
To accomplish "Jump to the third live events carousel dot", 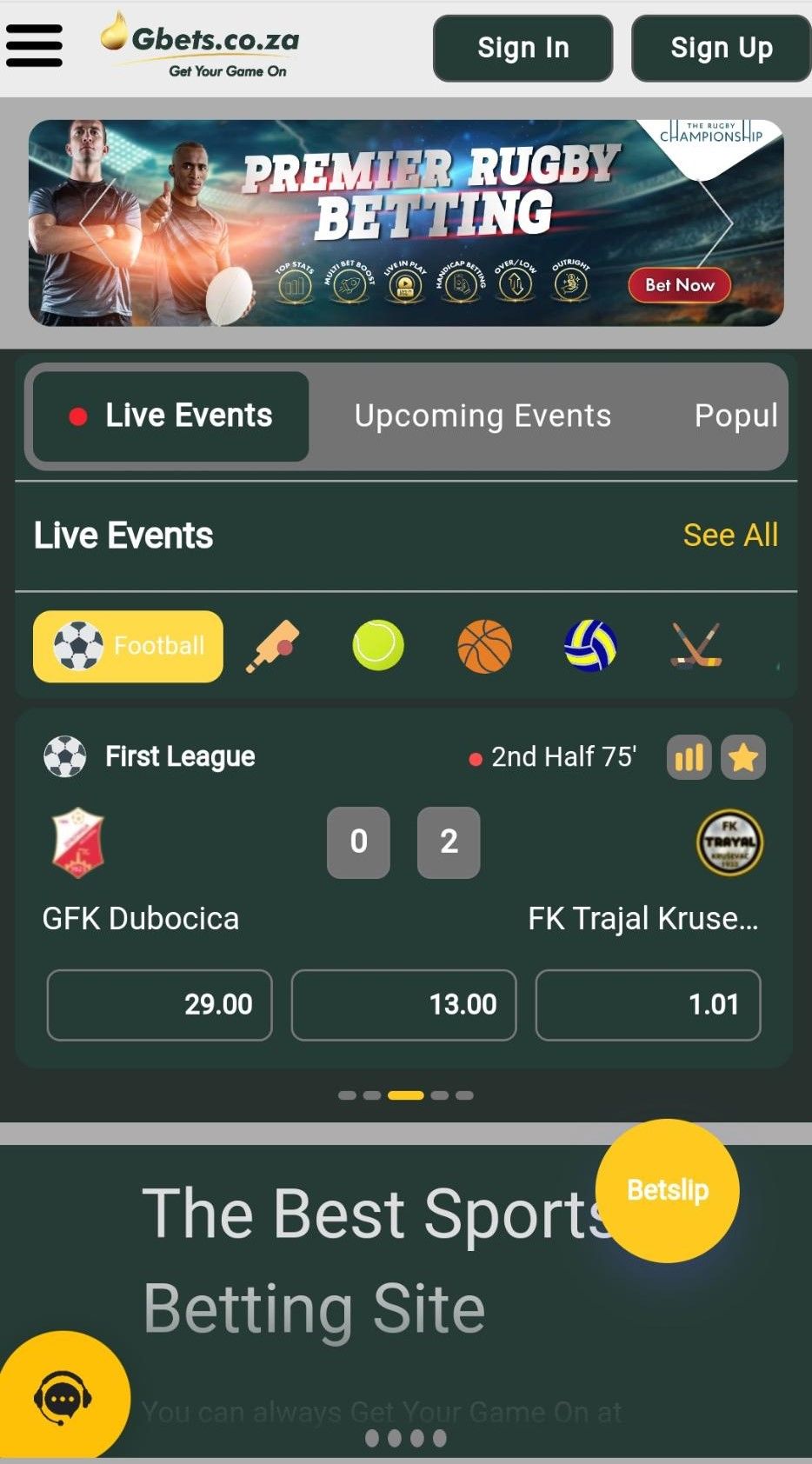I will (x=405, y=1095).
